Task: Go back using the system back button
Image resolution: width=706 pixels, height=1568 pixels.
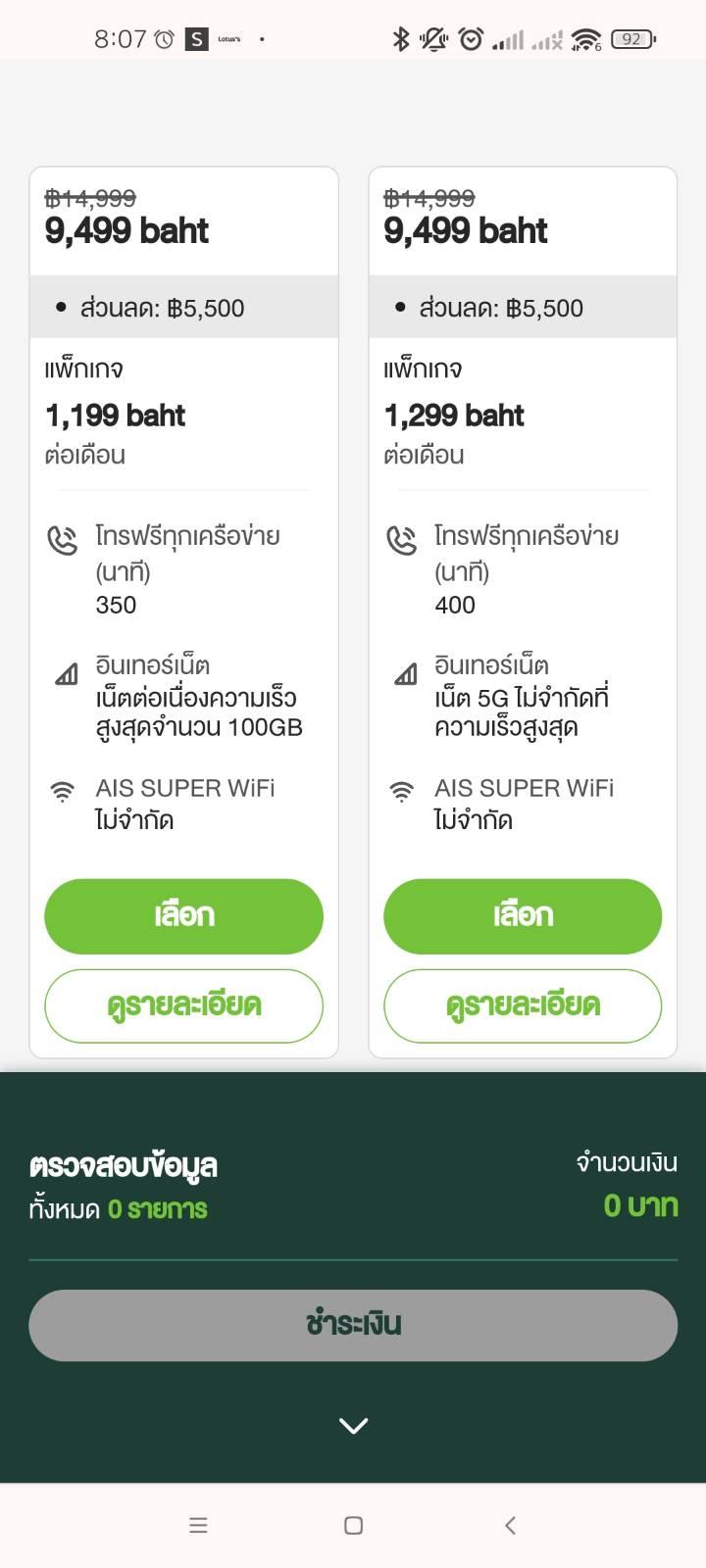Action: 510,1525
